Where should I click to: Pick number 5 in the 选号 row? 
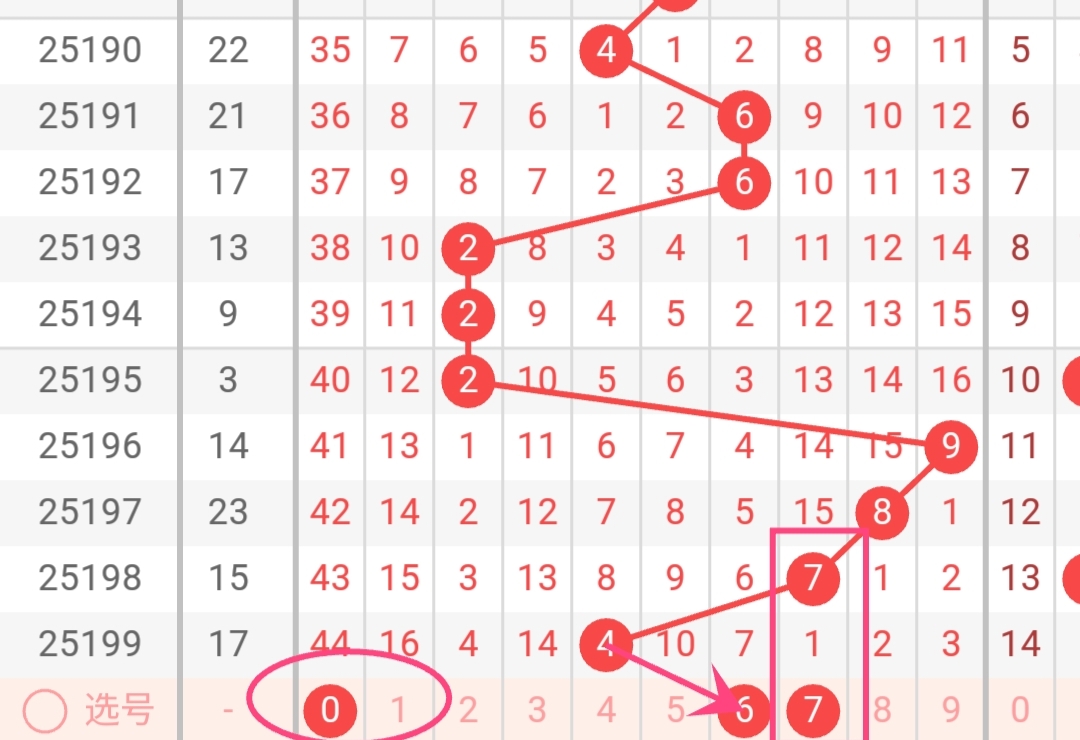675,710
